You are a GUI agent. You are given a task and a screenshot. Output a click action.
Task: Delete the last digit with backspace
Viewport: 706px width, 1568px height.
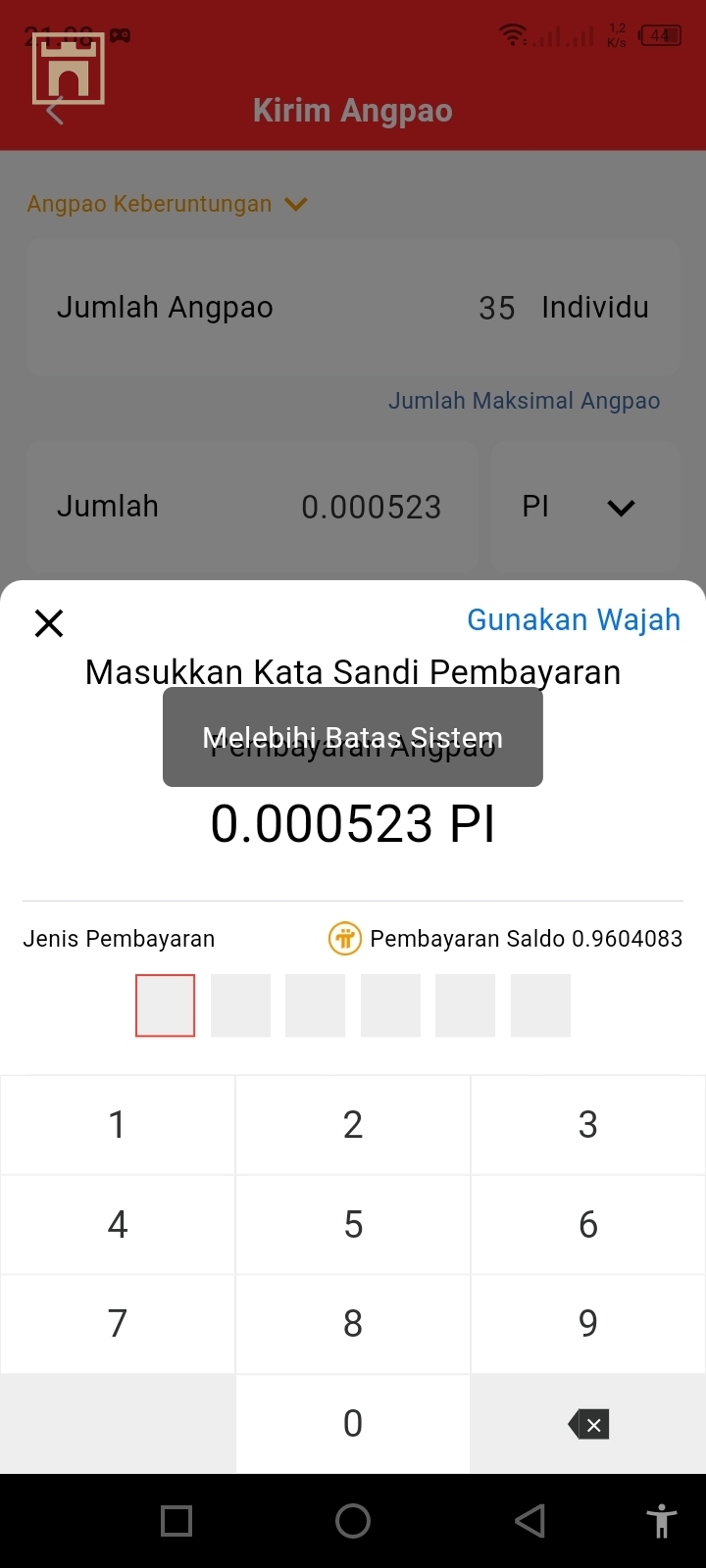(588, 1424)
